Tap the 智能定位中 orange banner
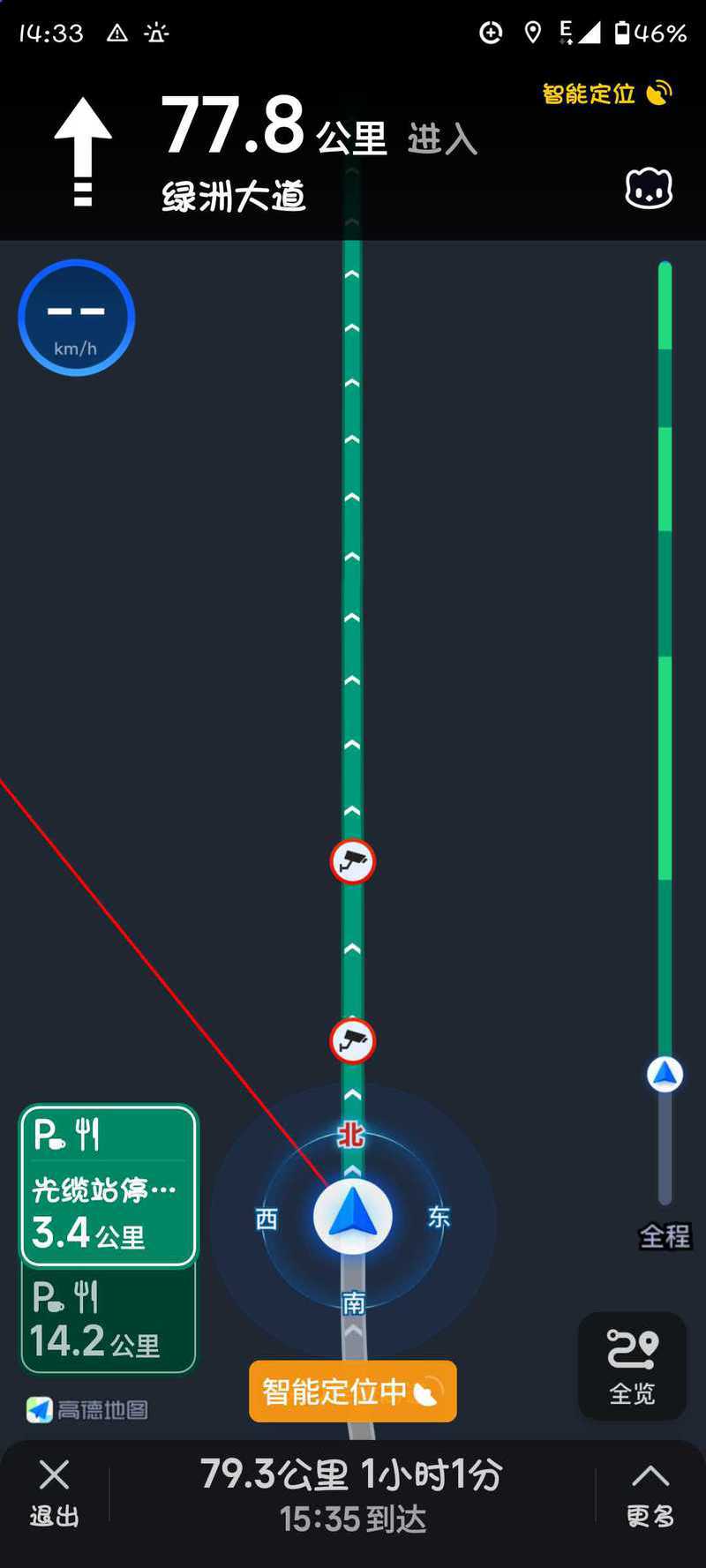This screenshot has height=1568, width=706. click(353, 1391)
